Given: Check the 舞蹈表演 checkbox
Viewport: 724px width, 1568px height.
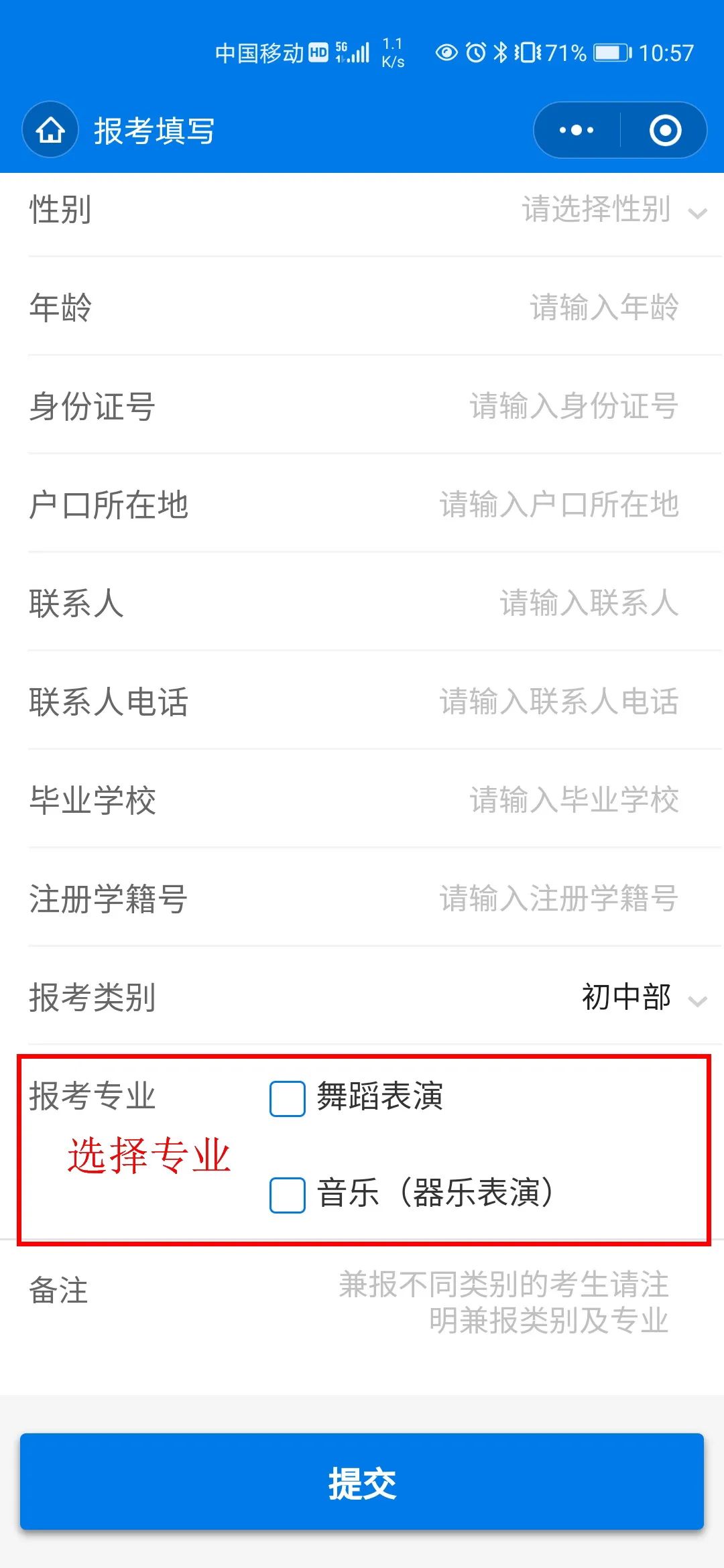Looking at the screenshot, I should [288, 1098].
